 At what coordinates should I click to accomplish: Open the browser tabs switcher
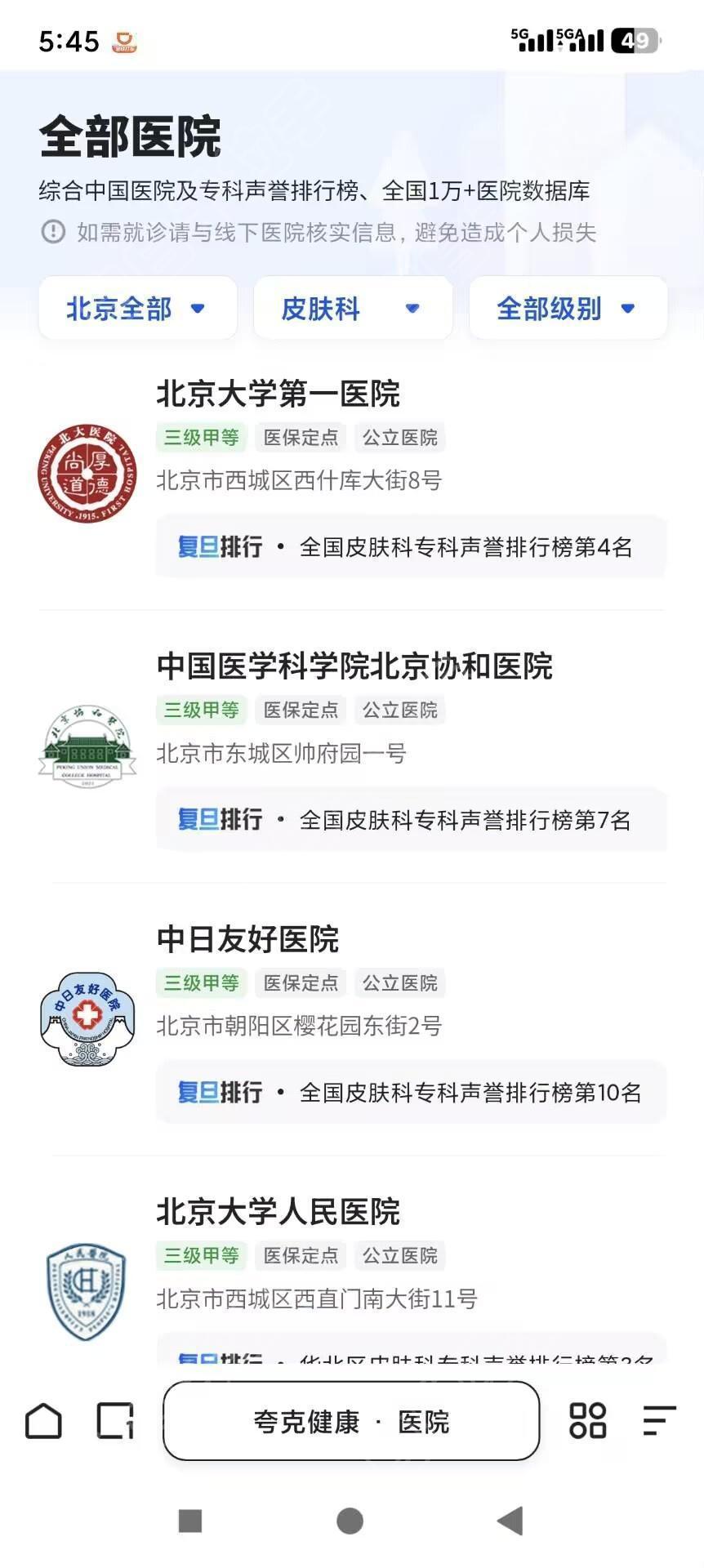[115, 1421]
